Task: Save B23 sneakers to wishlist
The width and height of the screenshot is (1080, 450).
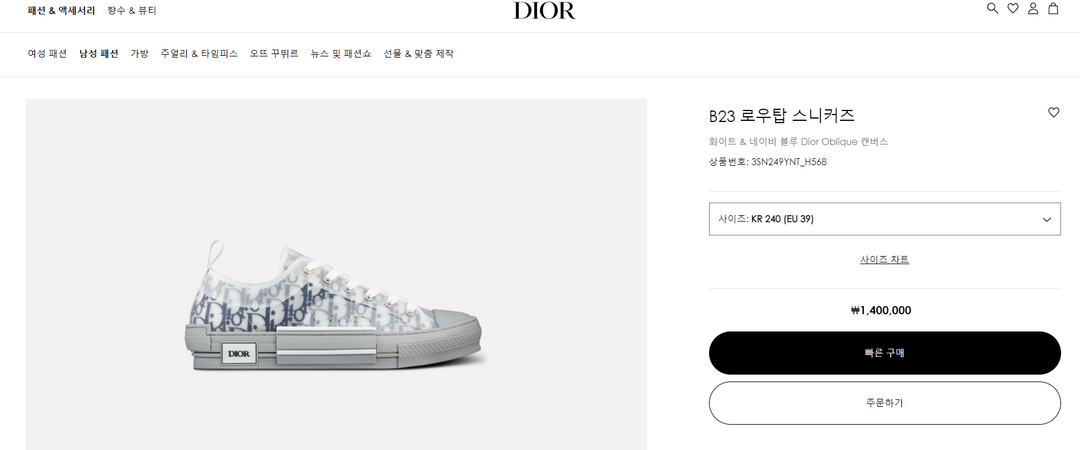Action: pos(1053,113)
